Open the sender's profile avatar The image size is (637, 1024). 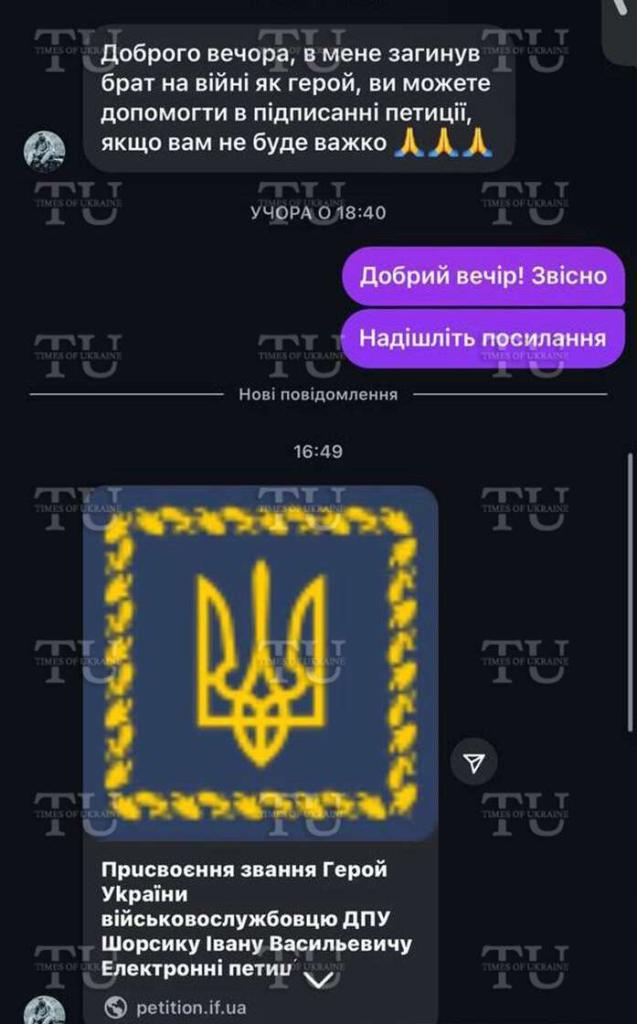pos(44,151)
